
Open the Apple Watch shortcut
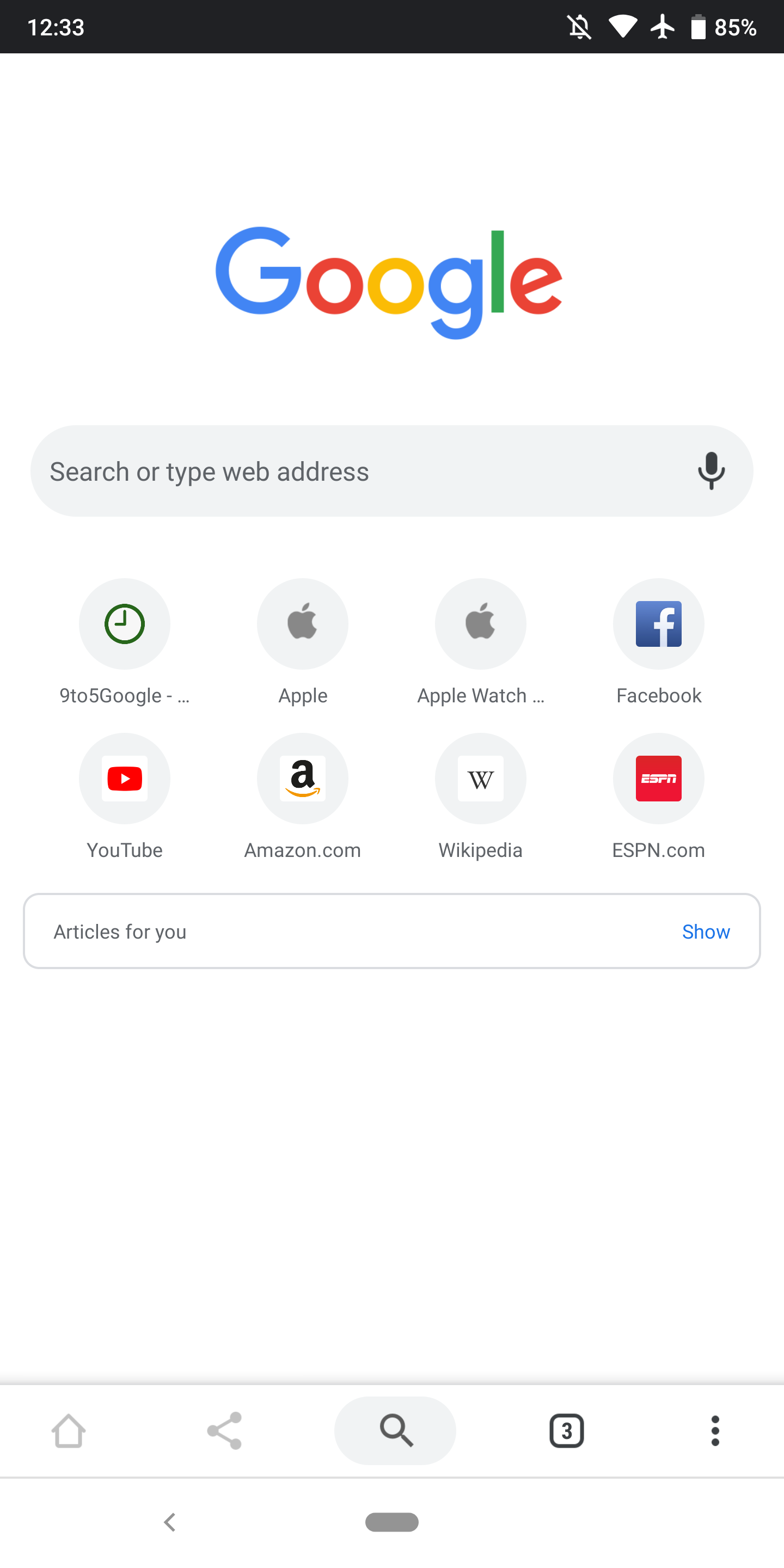tap(480, 624)
